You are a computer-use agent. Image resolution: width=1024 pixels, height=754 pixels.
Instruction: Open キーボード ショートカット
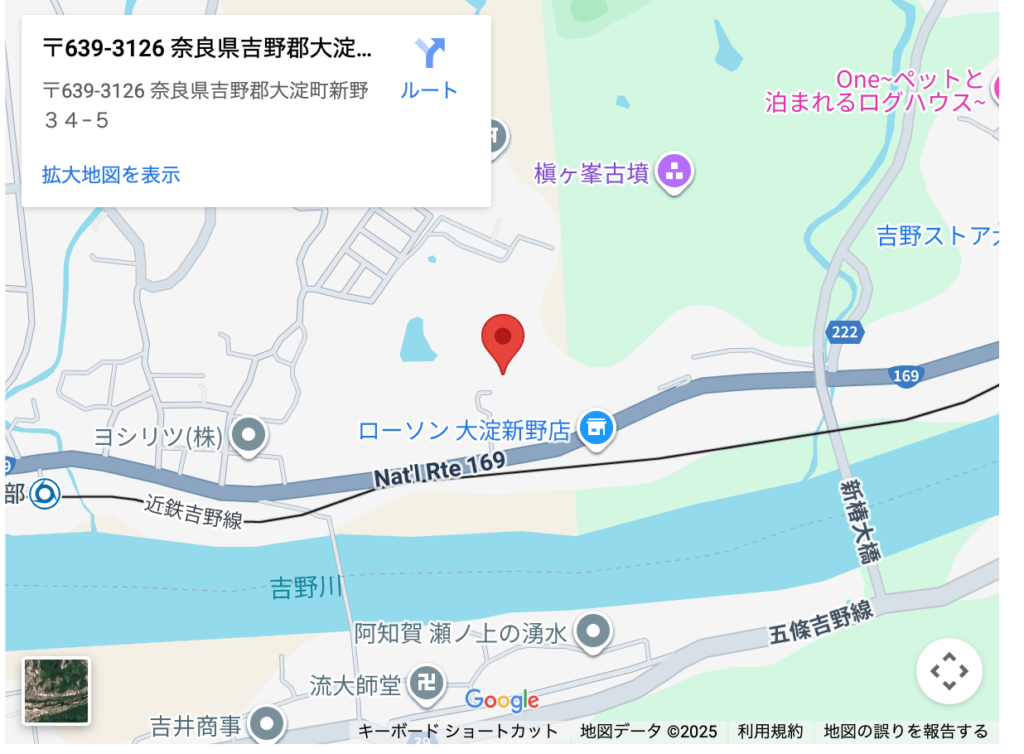point(458,731)
